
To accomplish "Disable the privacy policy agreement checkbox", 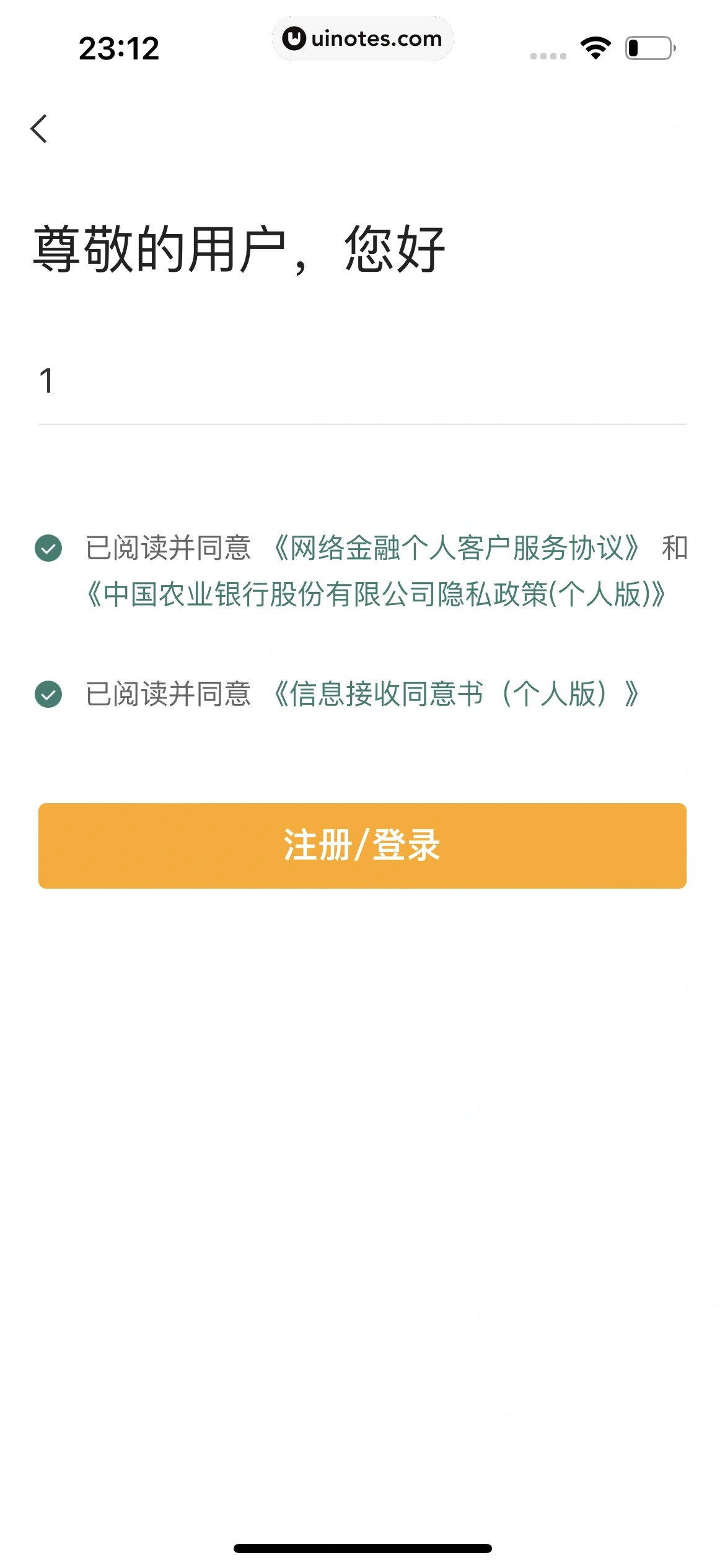I will [x=49, y=551].
